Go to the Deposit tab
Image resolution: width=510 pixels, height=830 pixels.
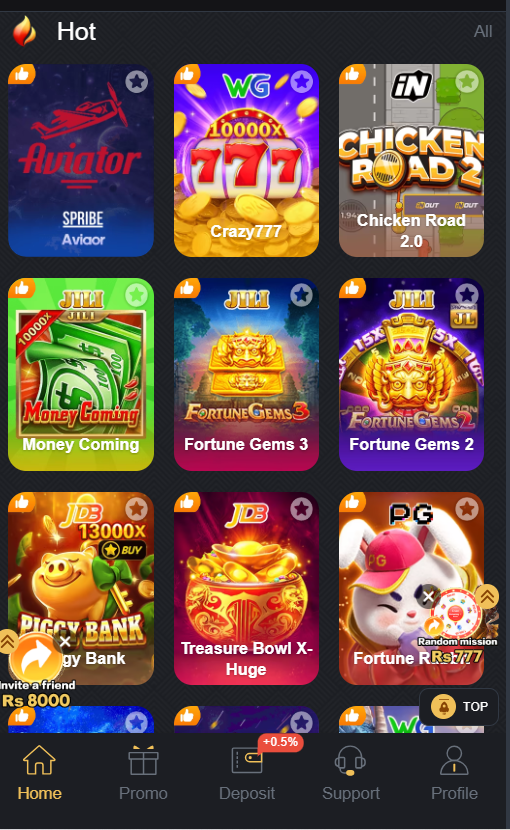[x=247, y=773]
